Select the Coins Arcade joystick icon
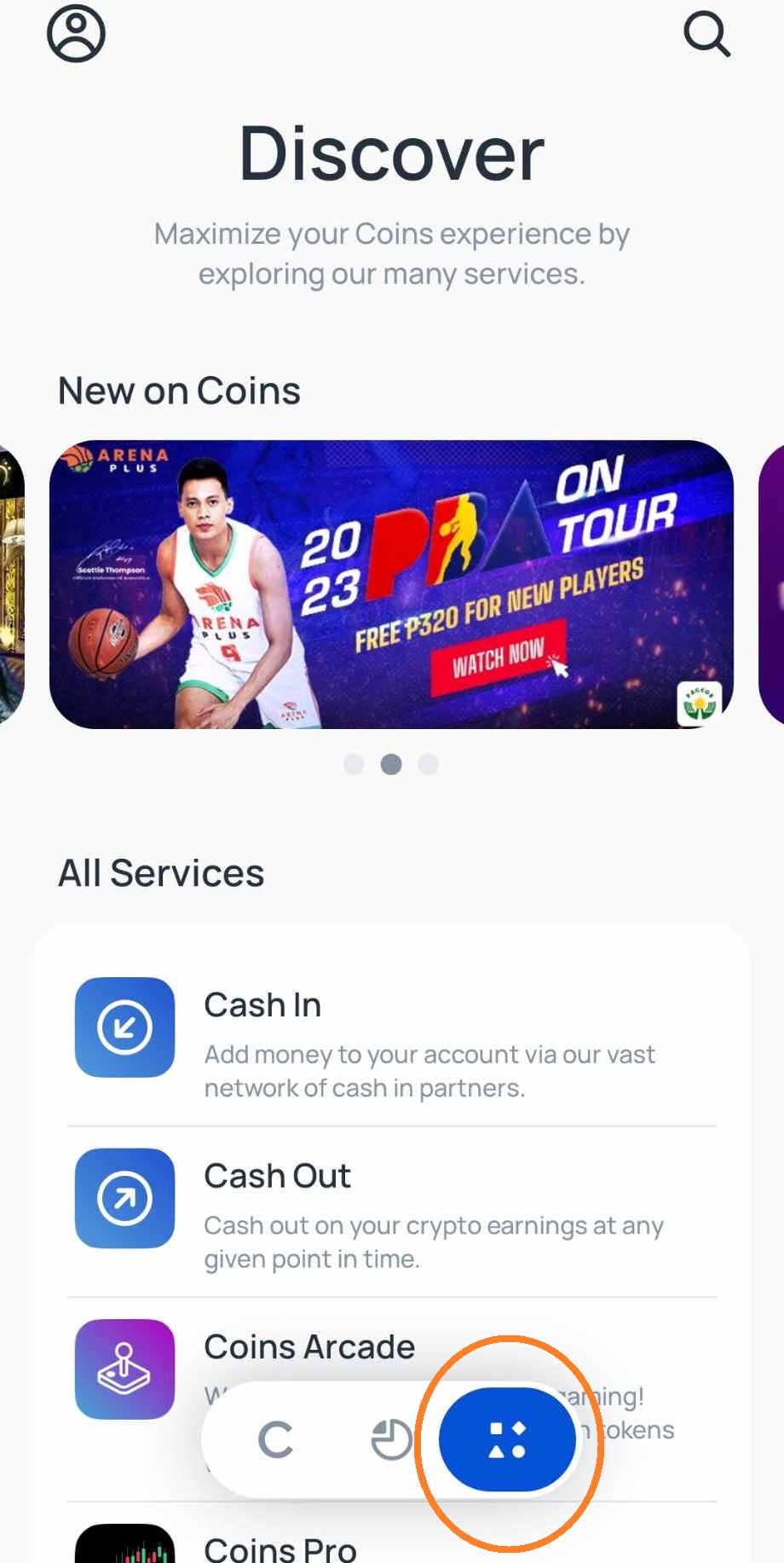This screenshot has width=784, height=1563. click(x=124, y=1368)
